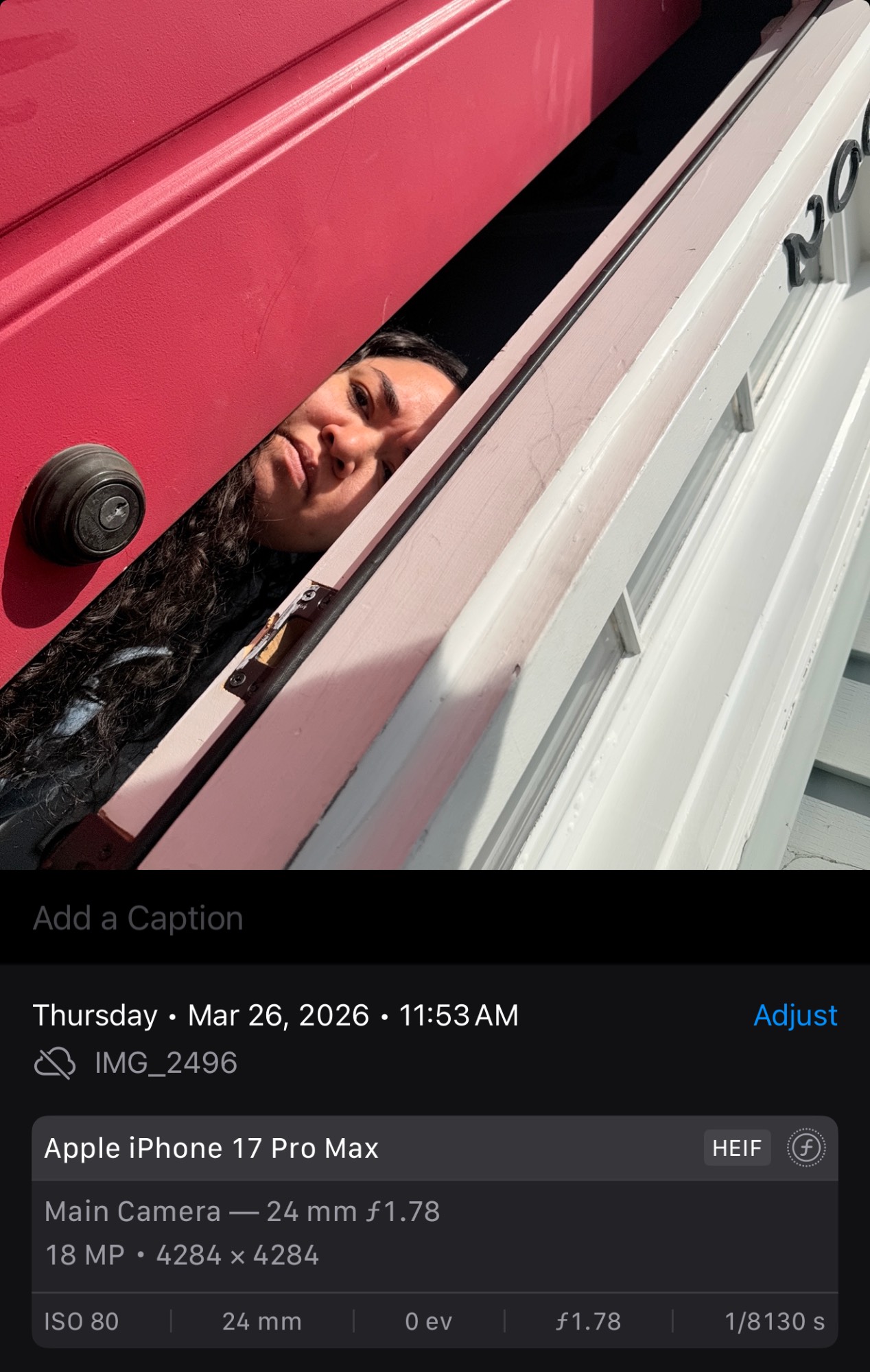870x1372 pixels.
Task: Open the photographic style icon beside HEIF
Action: (806, 1148)
